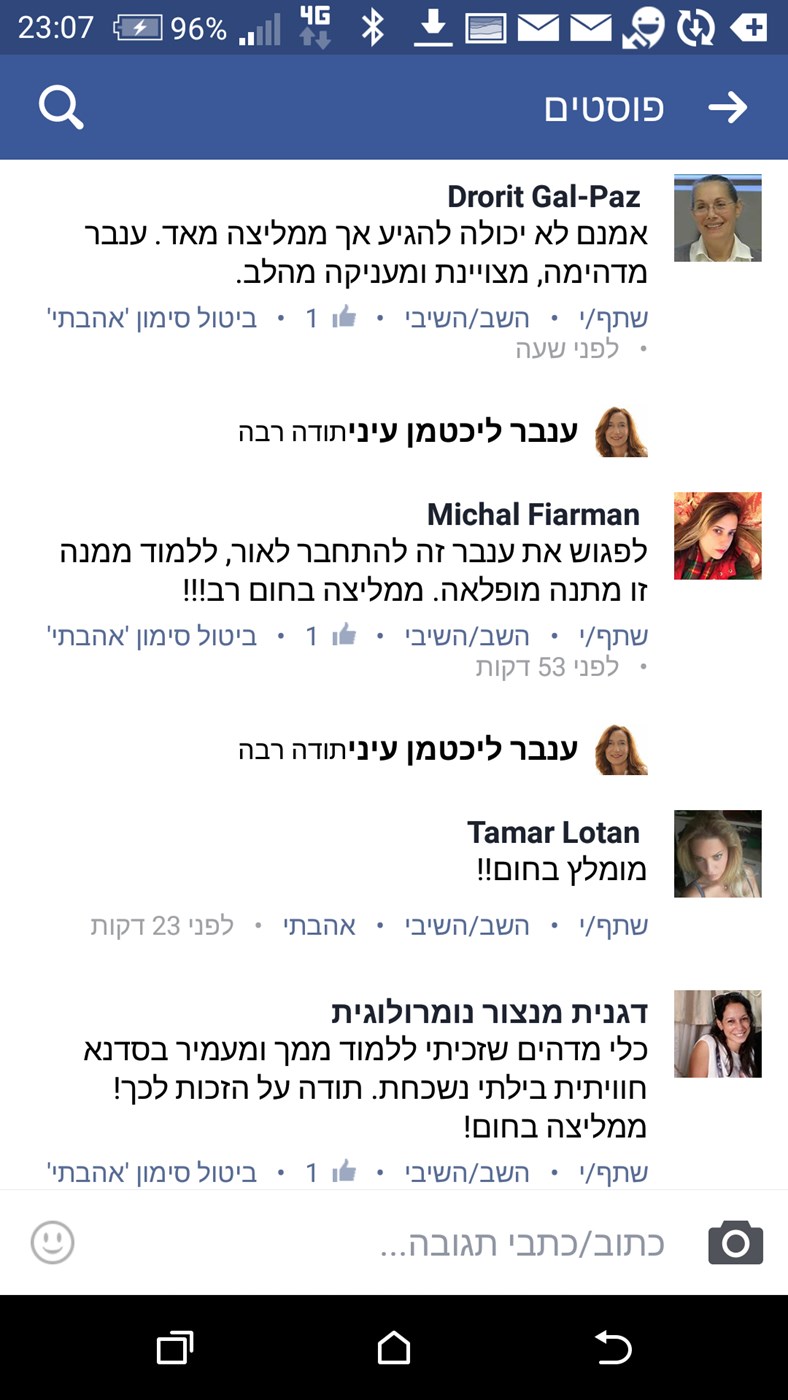Reply to Drorit Gal-Paz's comment
788x1400 pixels.
(x=467, y=319)
